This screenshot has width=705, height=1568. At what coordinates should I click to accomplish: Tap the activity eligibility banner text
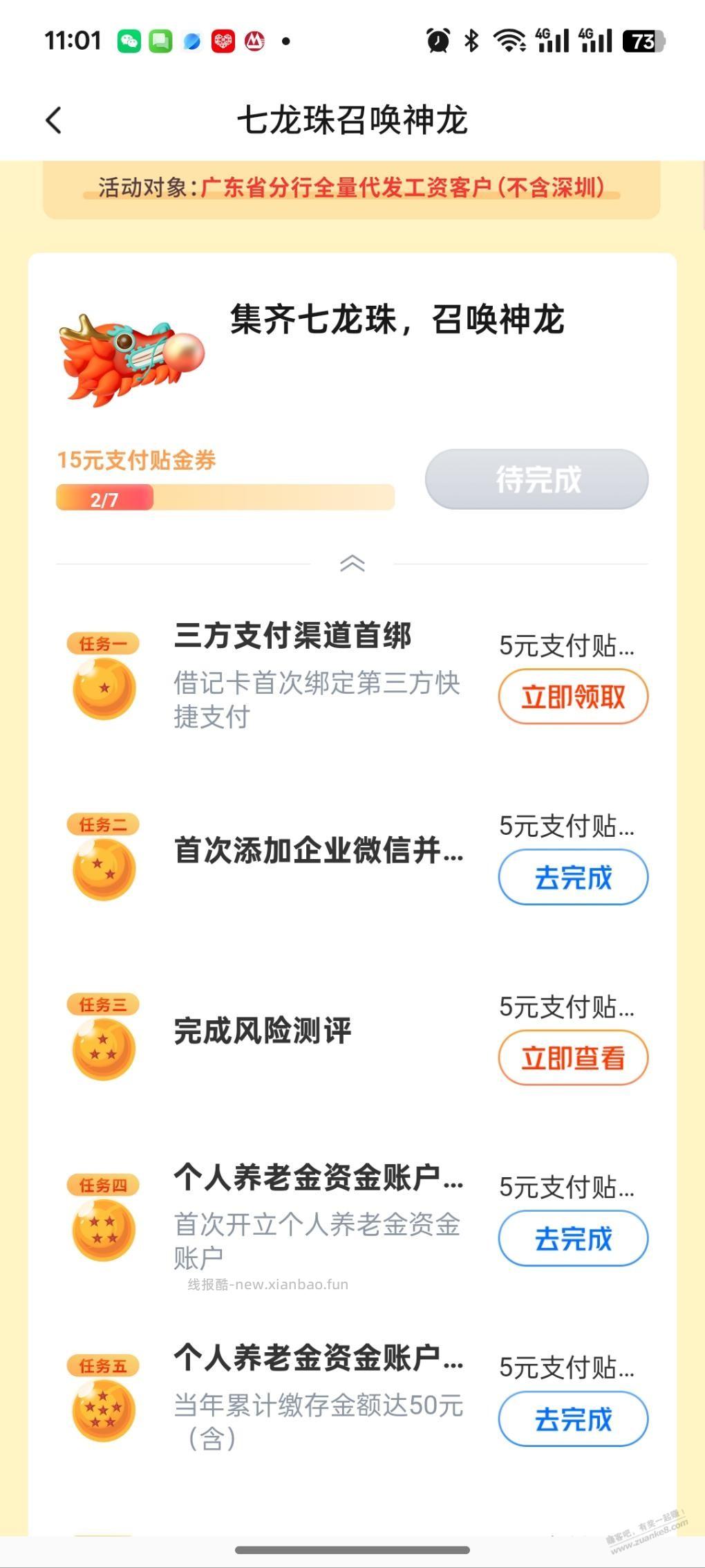pyautogui.click(x=352, y=187)
